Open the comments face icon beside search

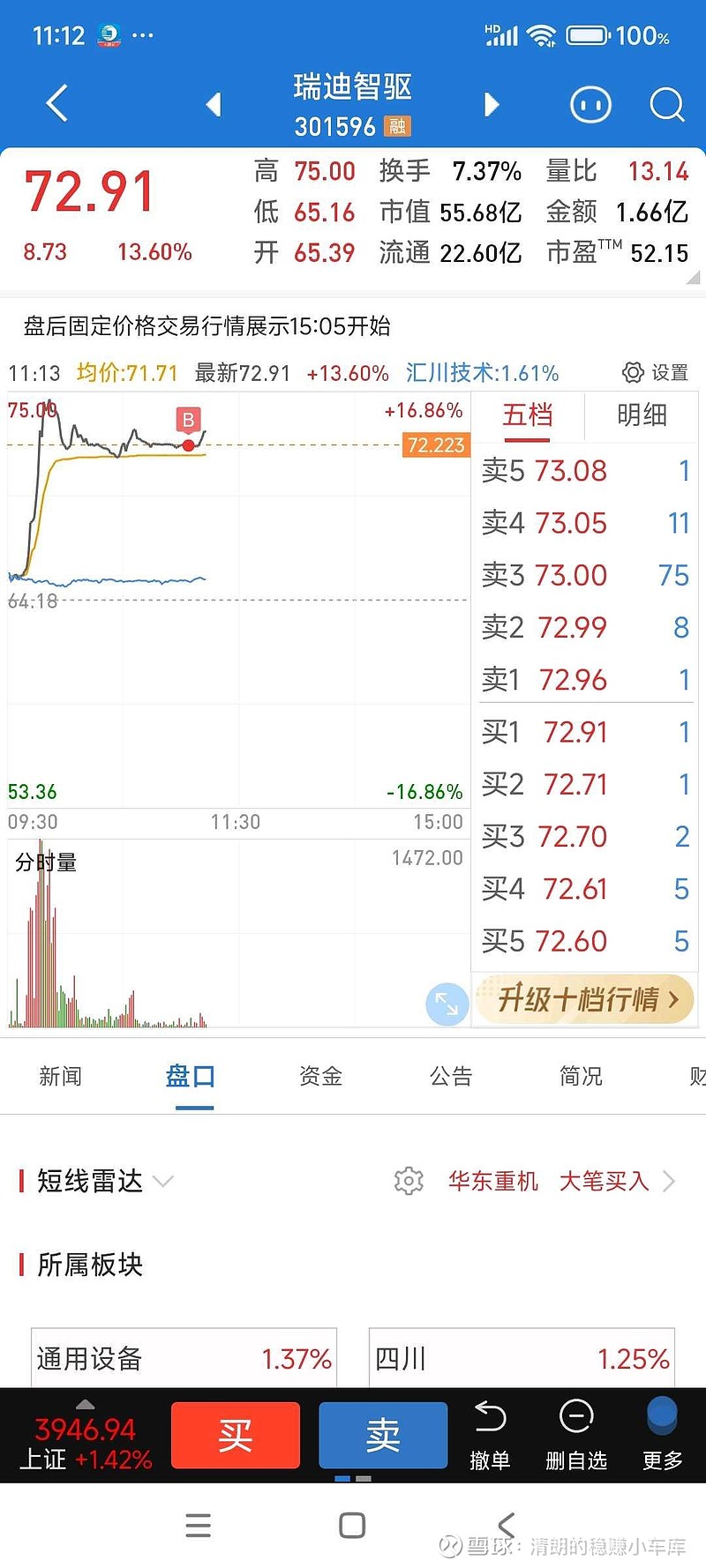pos(590,103)
